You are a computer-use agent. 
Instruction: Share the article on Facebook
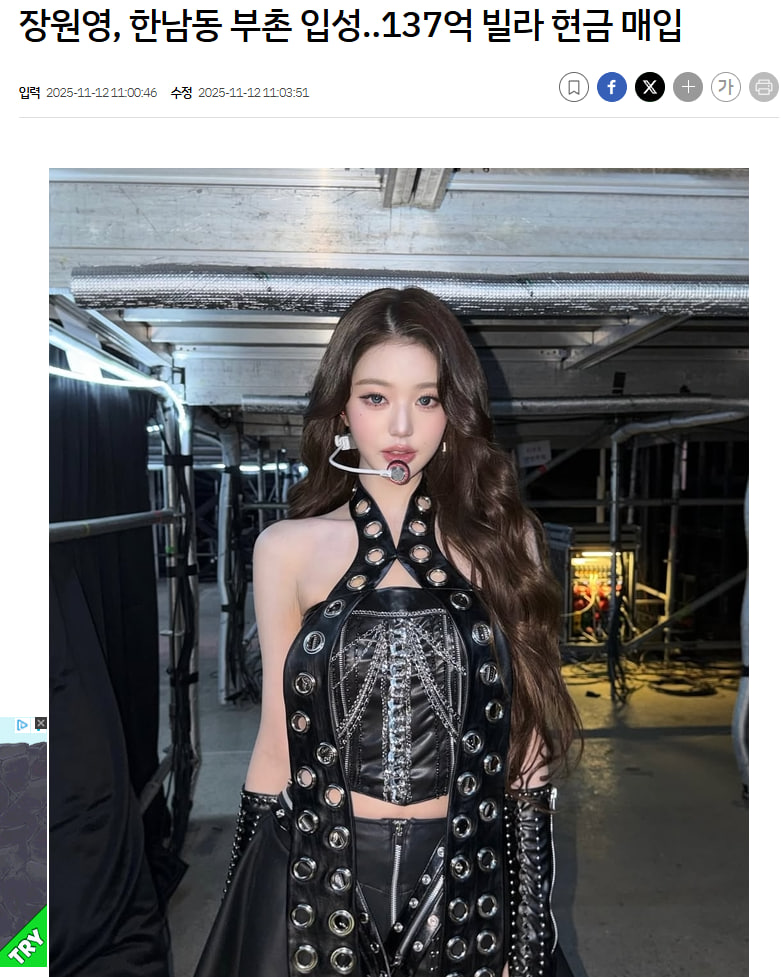[x=612, y=87]
